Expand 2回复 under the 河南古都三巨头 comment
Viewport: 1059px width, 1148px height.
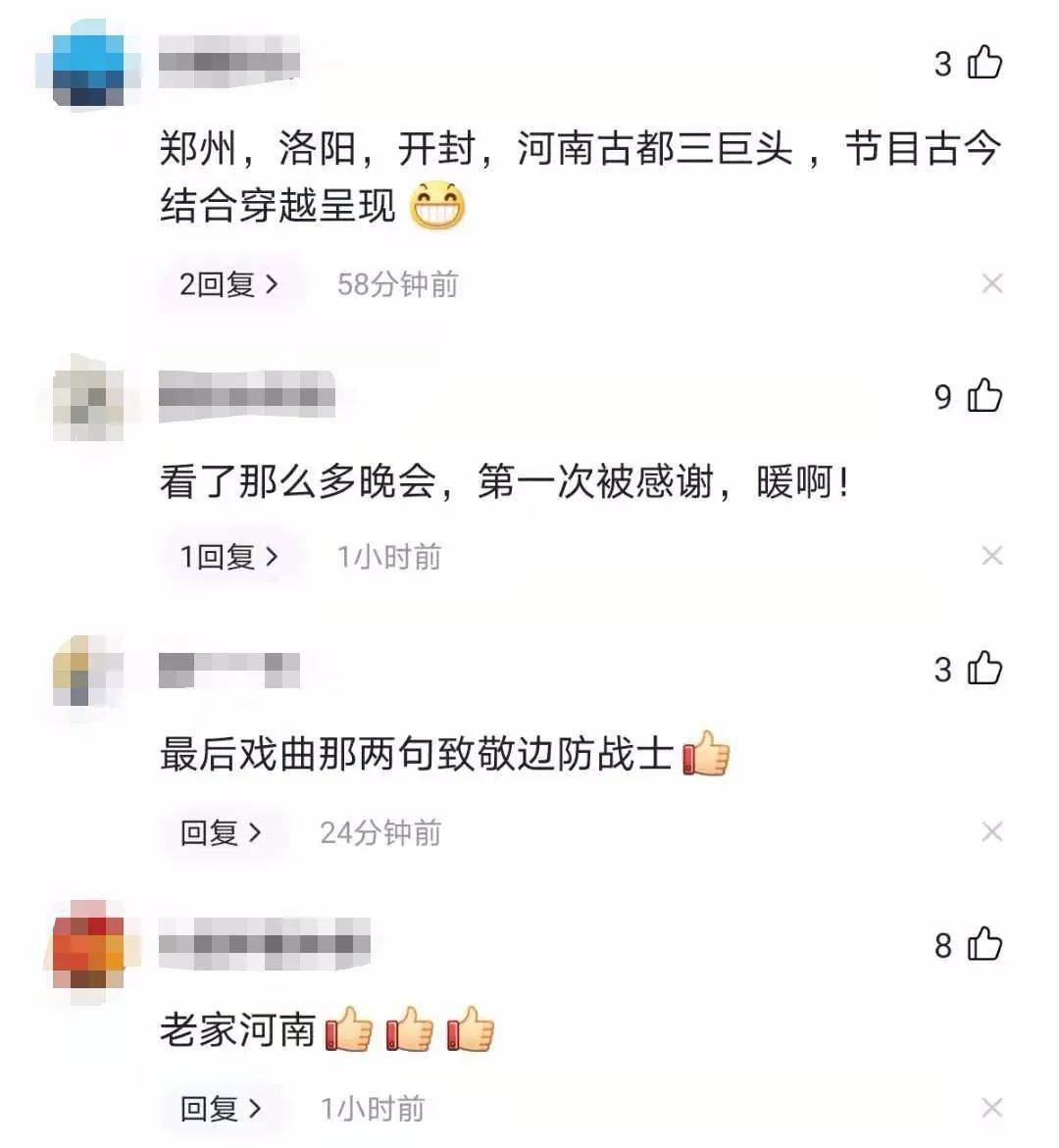229,284
